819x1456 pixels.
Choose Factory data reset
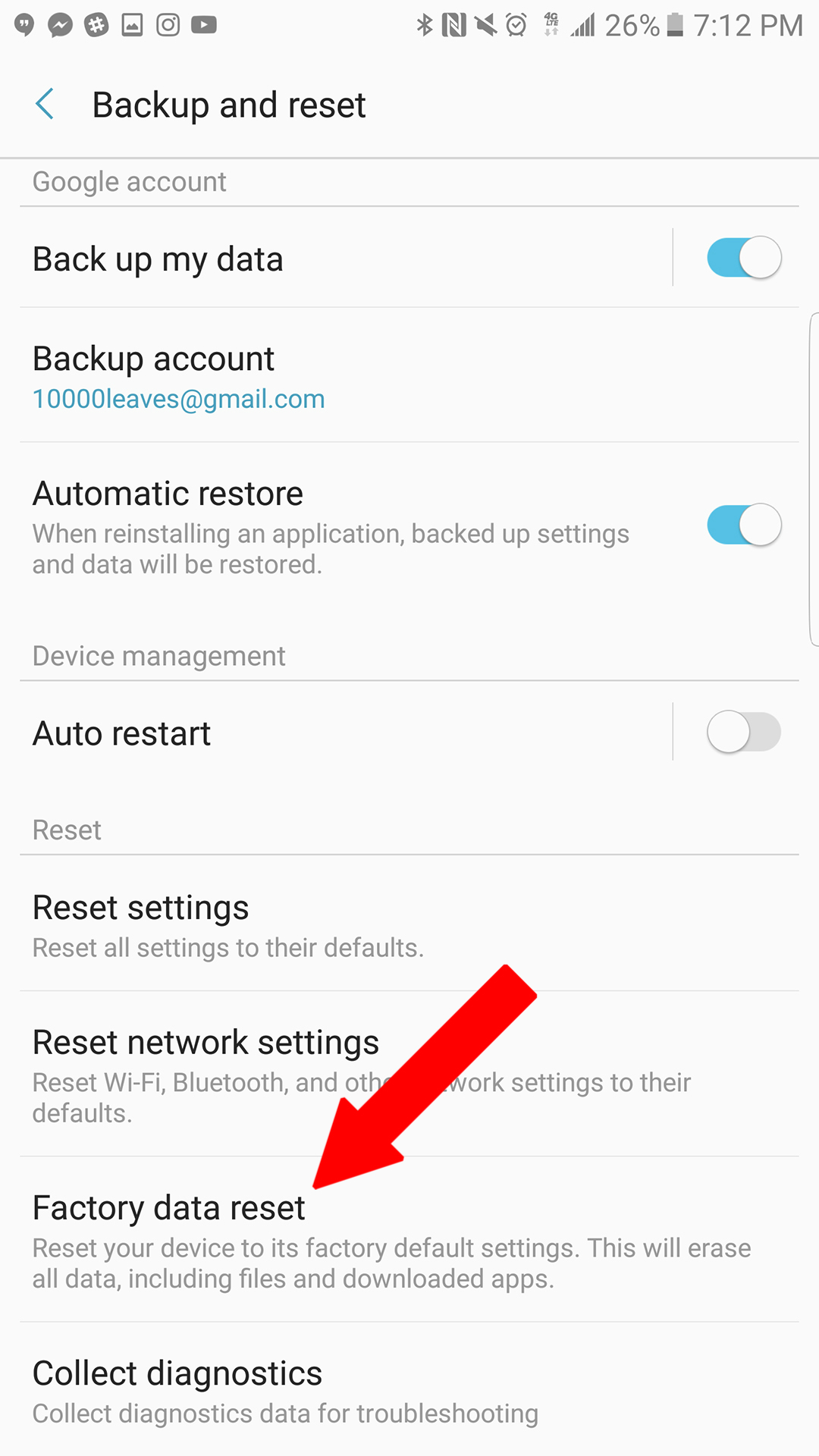(409, 1239)
